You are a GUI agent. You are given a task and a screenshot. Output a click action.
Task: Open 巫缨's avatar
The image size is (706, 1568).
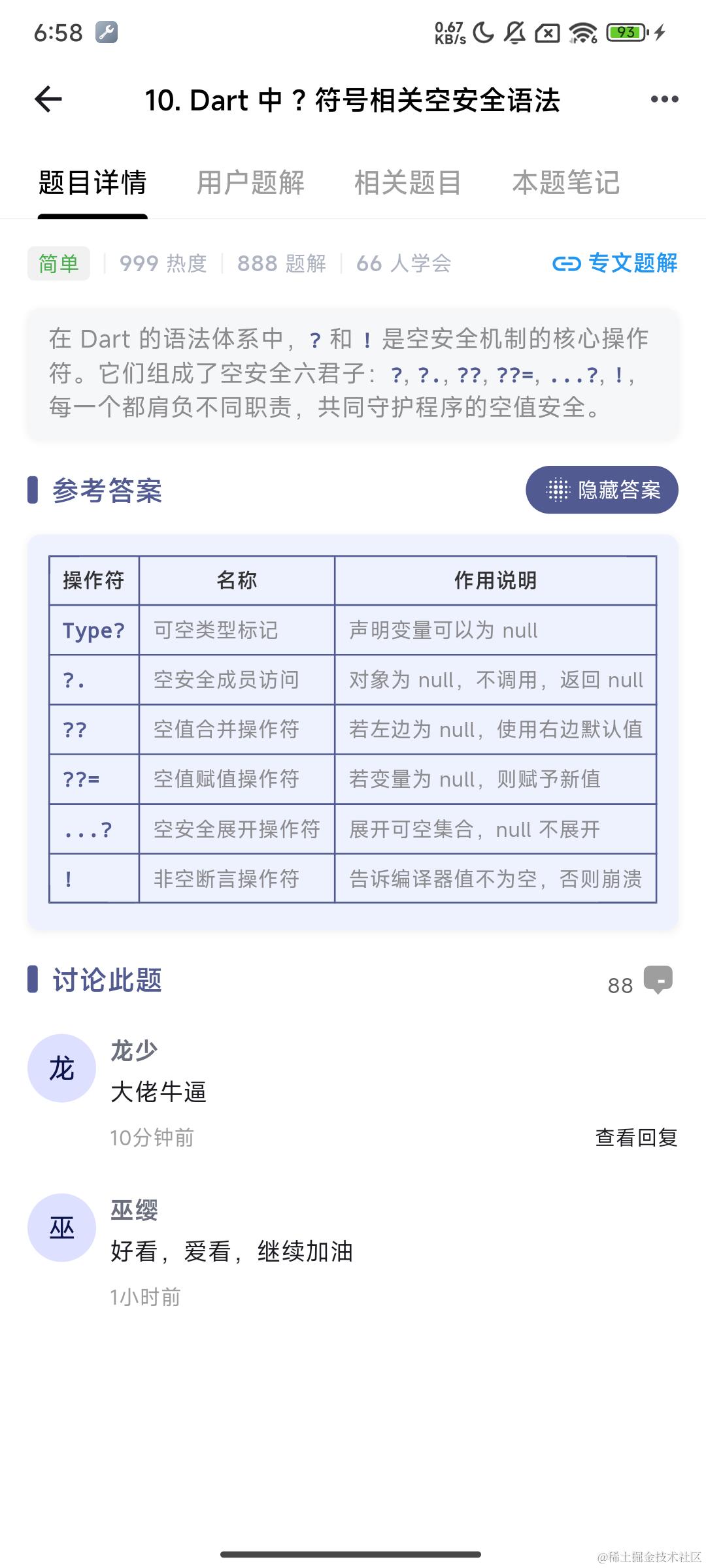click(62, 1228)
